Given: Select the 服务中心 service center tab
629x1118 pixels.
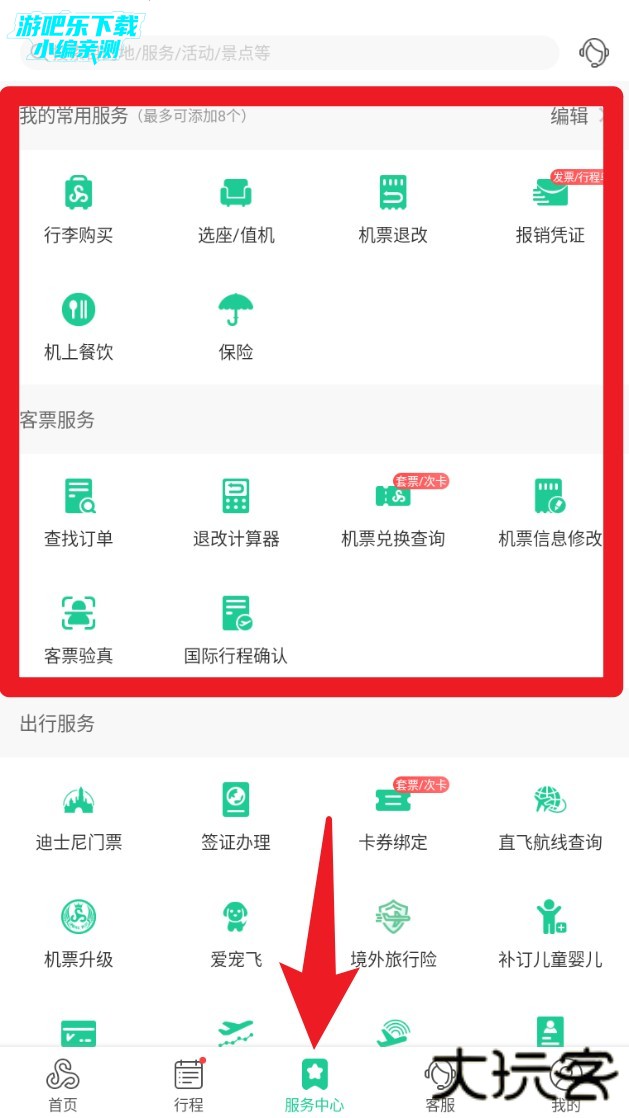Looking at the screenshot, I should (x=314, y=1086).
